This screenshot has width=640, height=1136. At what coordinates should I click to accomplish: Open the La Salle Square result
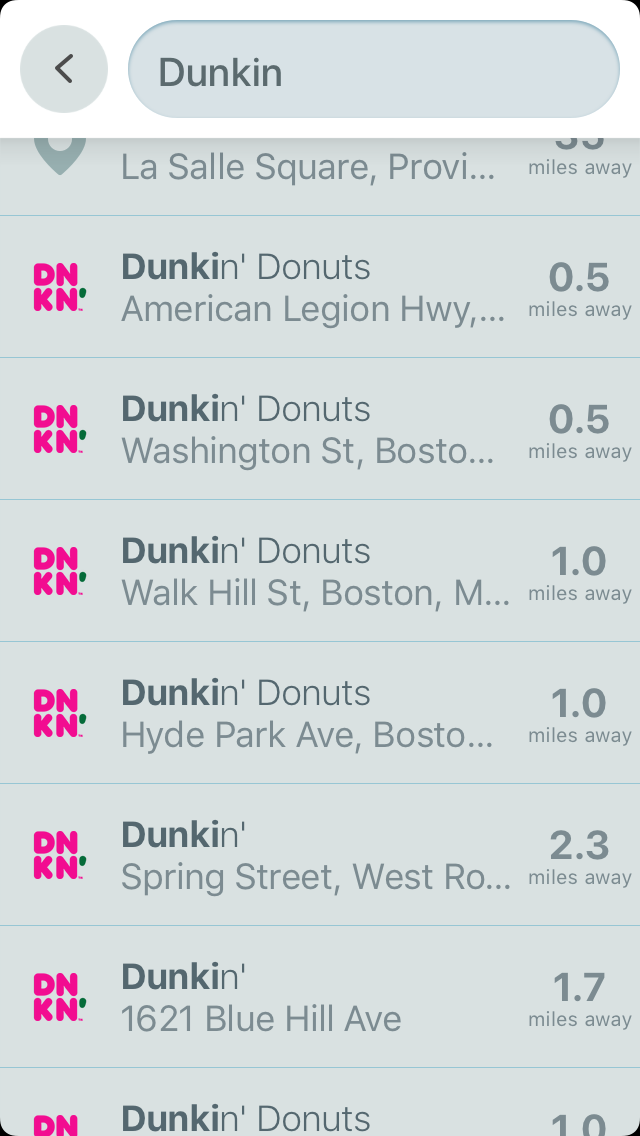[320, 177]
